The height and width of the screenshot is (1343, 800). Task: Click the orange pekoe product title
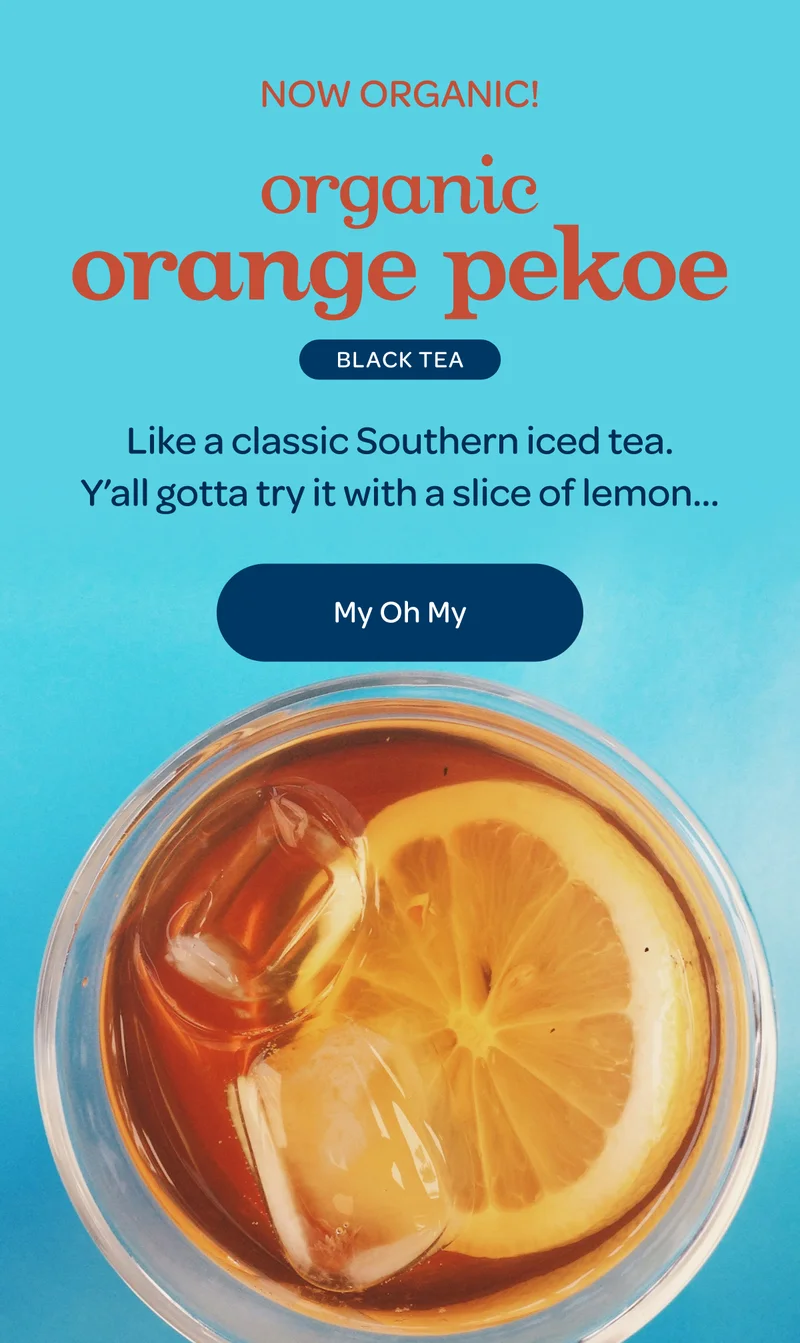(400, 268)
